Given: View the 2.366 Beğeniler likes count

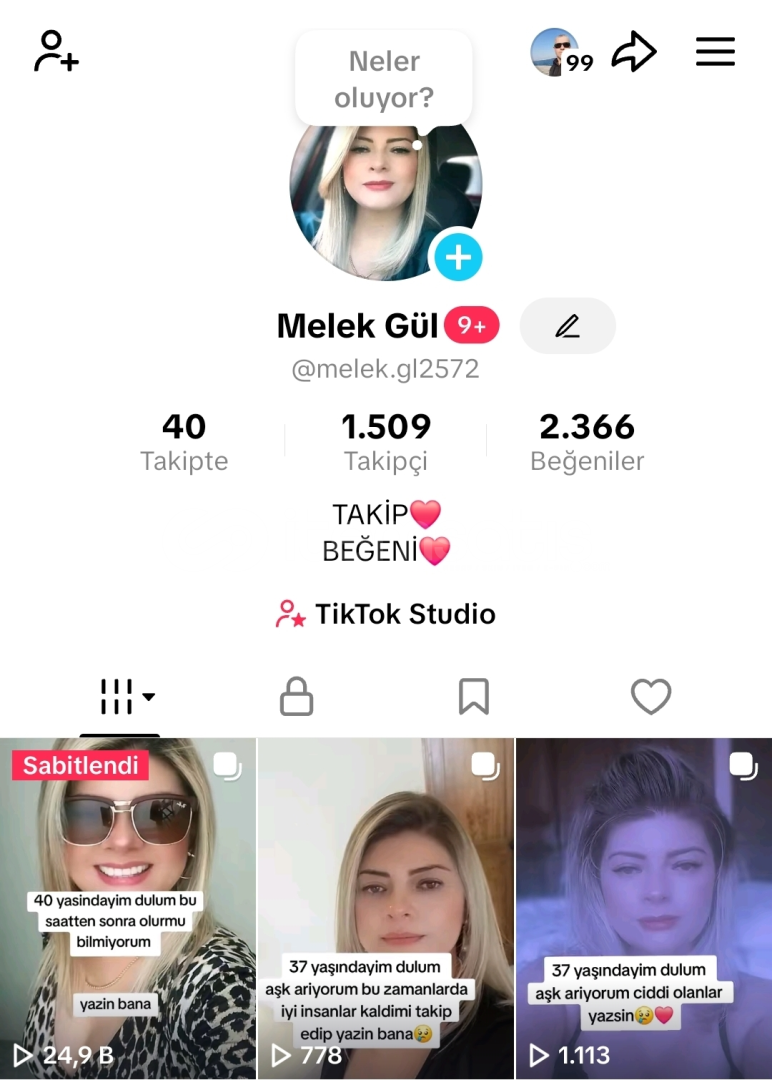Looking at the screenshot, I should tap(587, 441).
